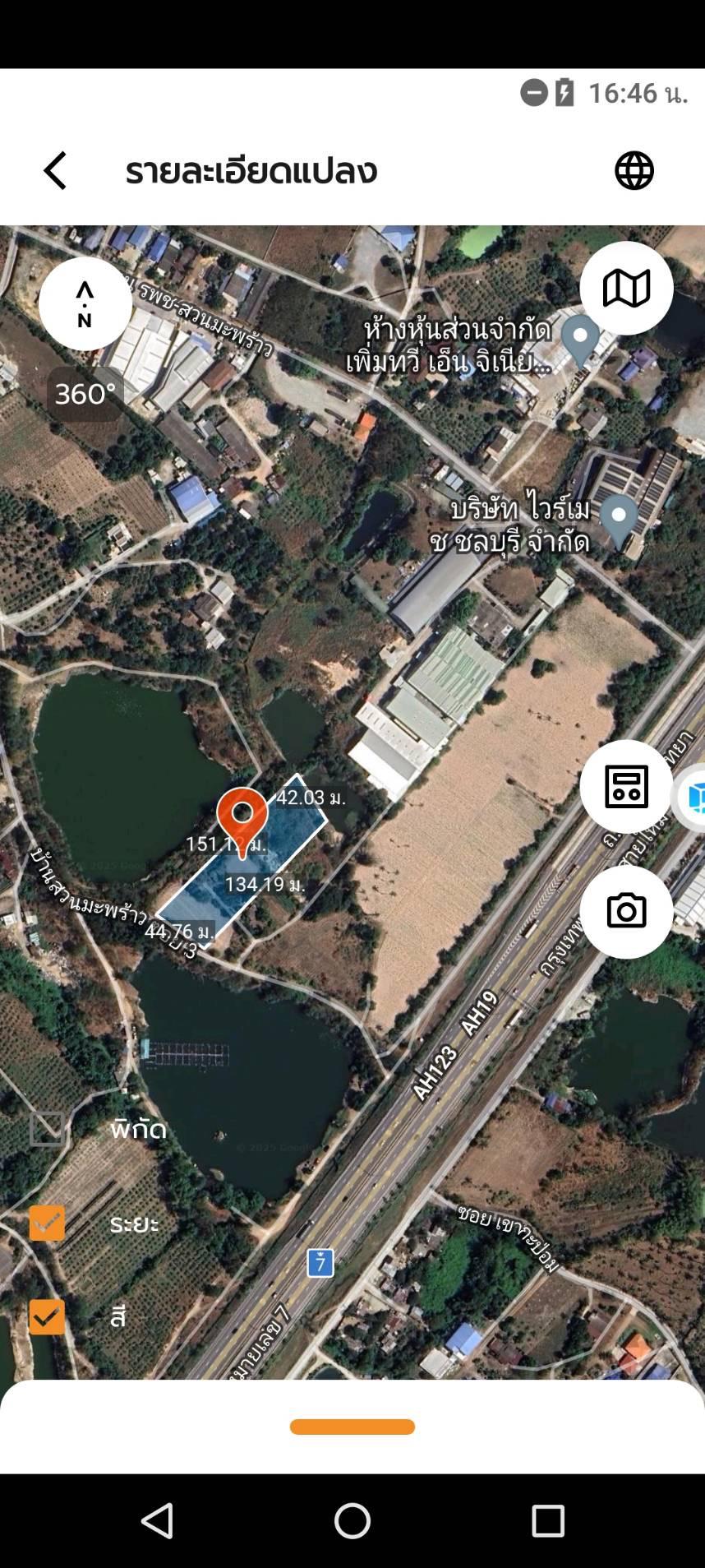Open the system recent apps button
This screenshot has width=705, height=1568.
pyautogui.click(x=548, y=1521)
